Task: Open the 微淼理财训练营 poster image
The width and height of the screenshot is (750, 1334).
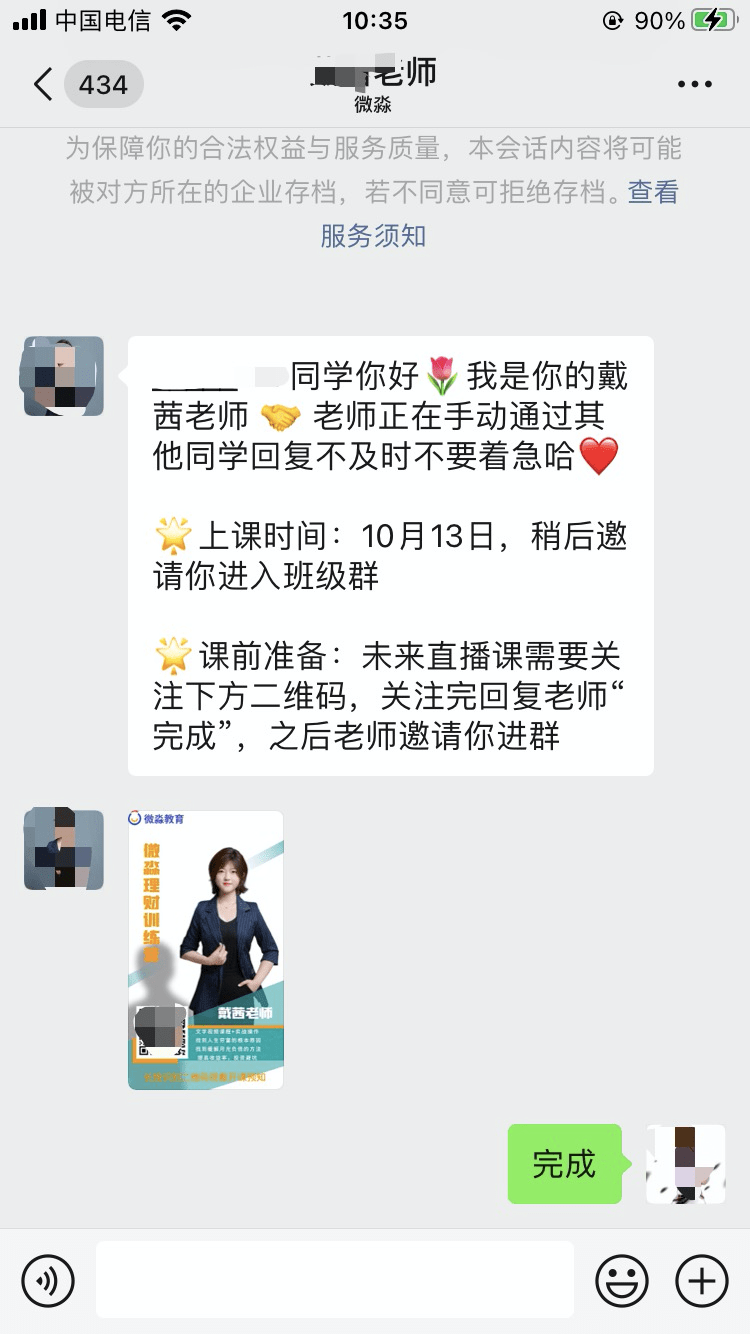Action: (206, 949)
